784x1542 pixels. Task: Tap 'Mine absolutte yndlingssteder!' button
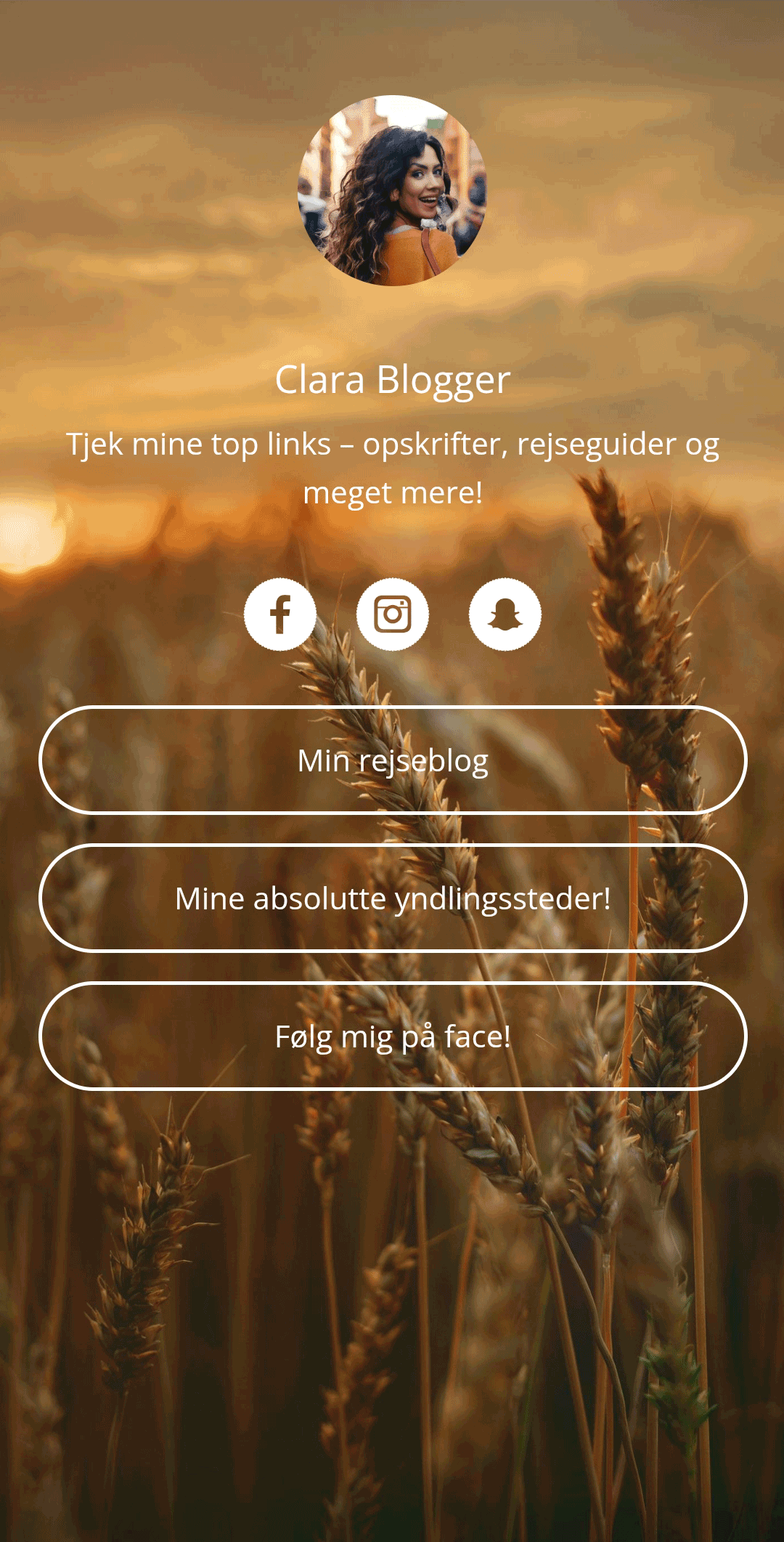pos(393,898)
